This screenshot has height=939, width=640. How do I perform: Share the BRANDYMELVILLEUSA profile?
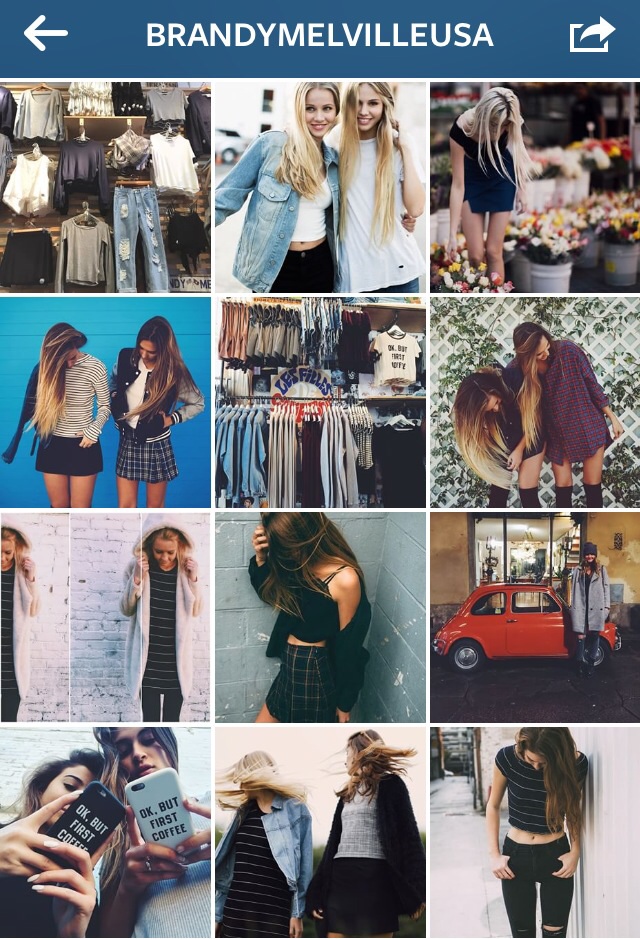coord(591,35)
